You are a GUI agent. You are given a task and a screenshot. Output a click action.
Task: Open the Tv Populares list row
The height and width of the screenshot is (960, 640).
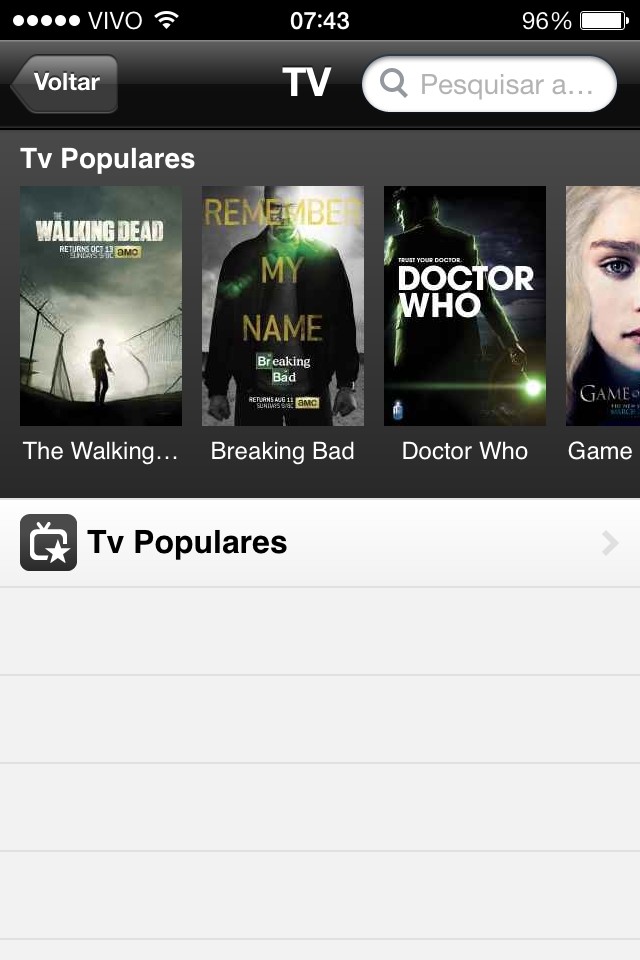click(320, 543)
